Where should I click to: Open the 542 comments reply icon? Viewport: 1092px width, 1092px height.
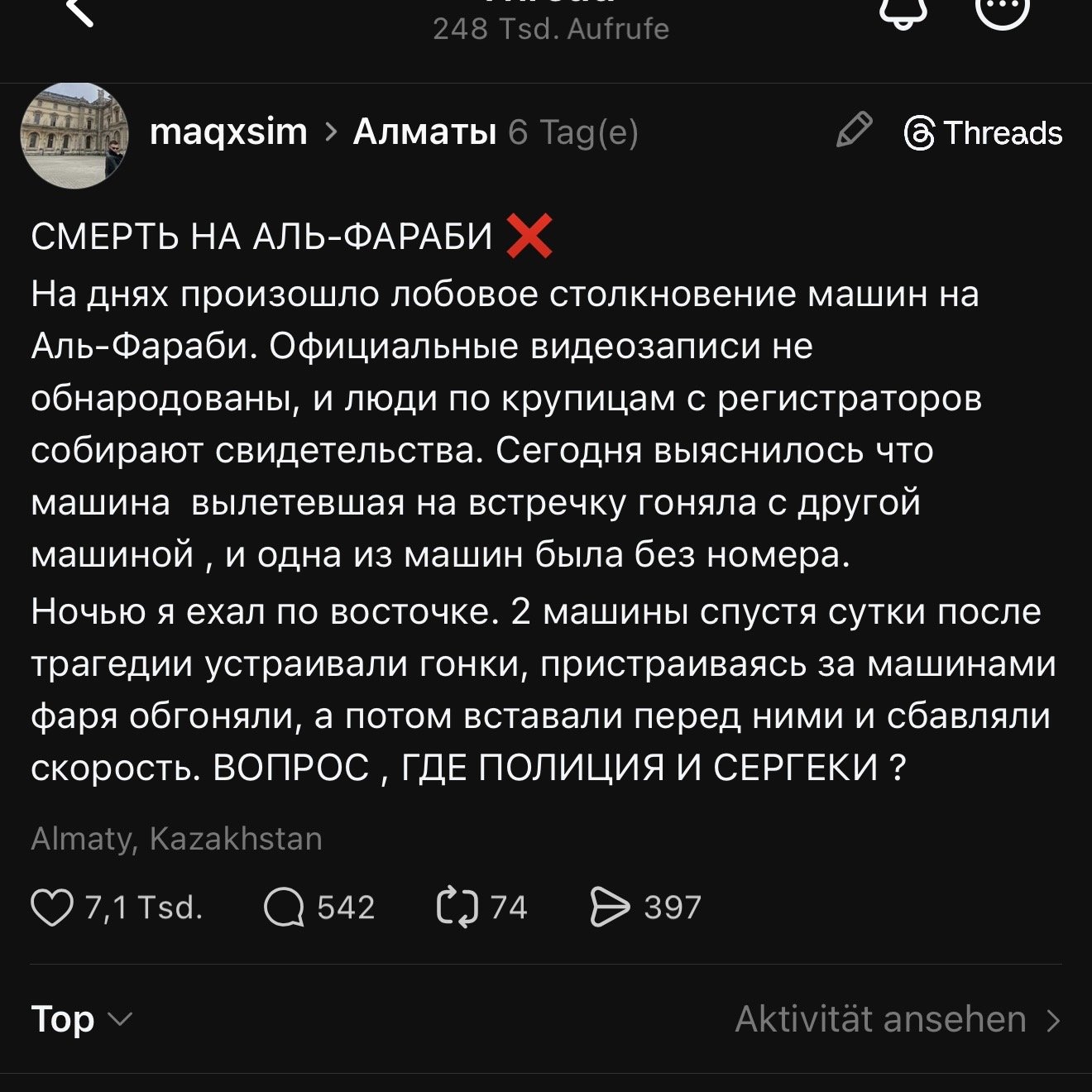point(284,908)
